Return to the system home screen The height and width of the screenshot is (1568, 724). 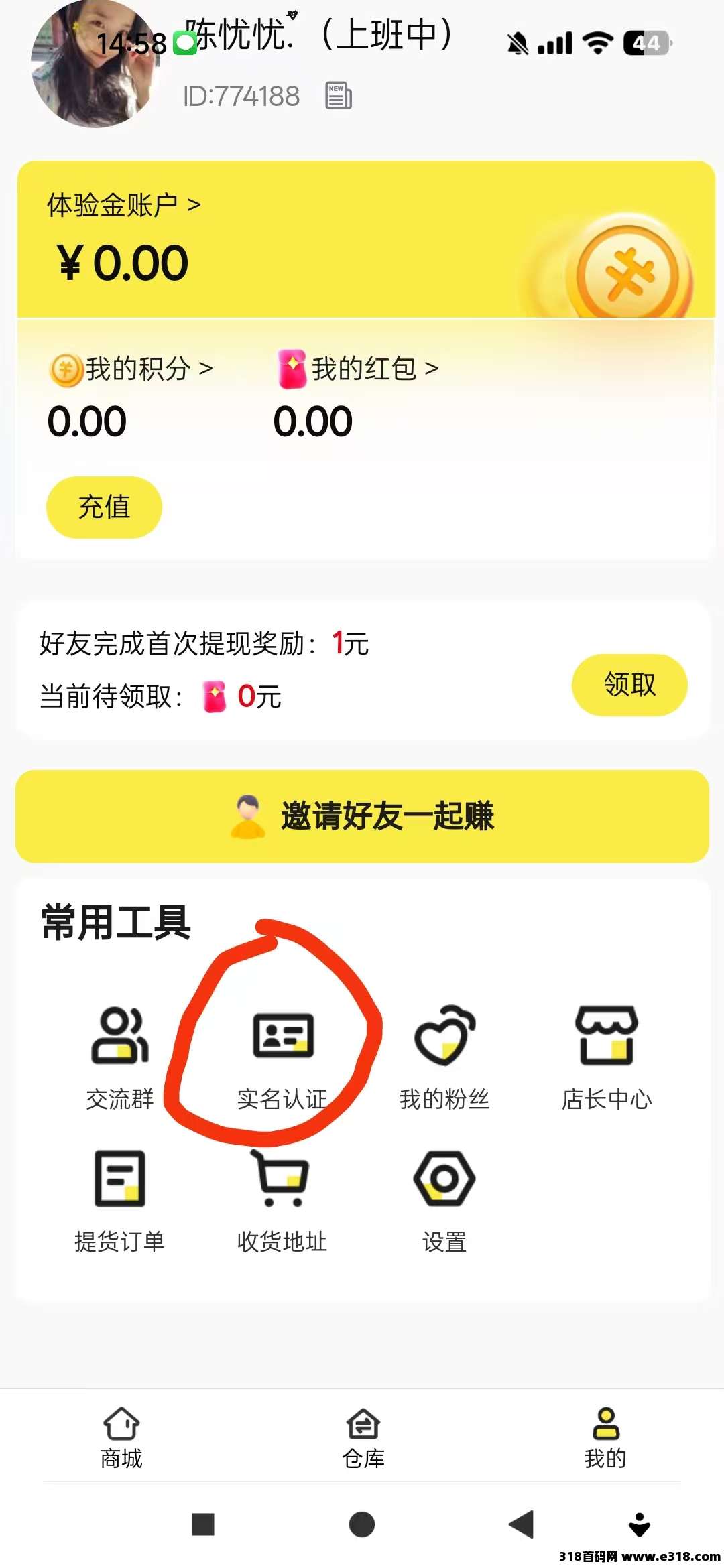click(x=362, y=1524)
